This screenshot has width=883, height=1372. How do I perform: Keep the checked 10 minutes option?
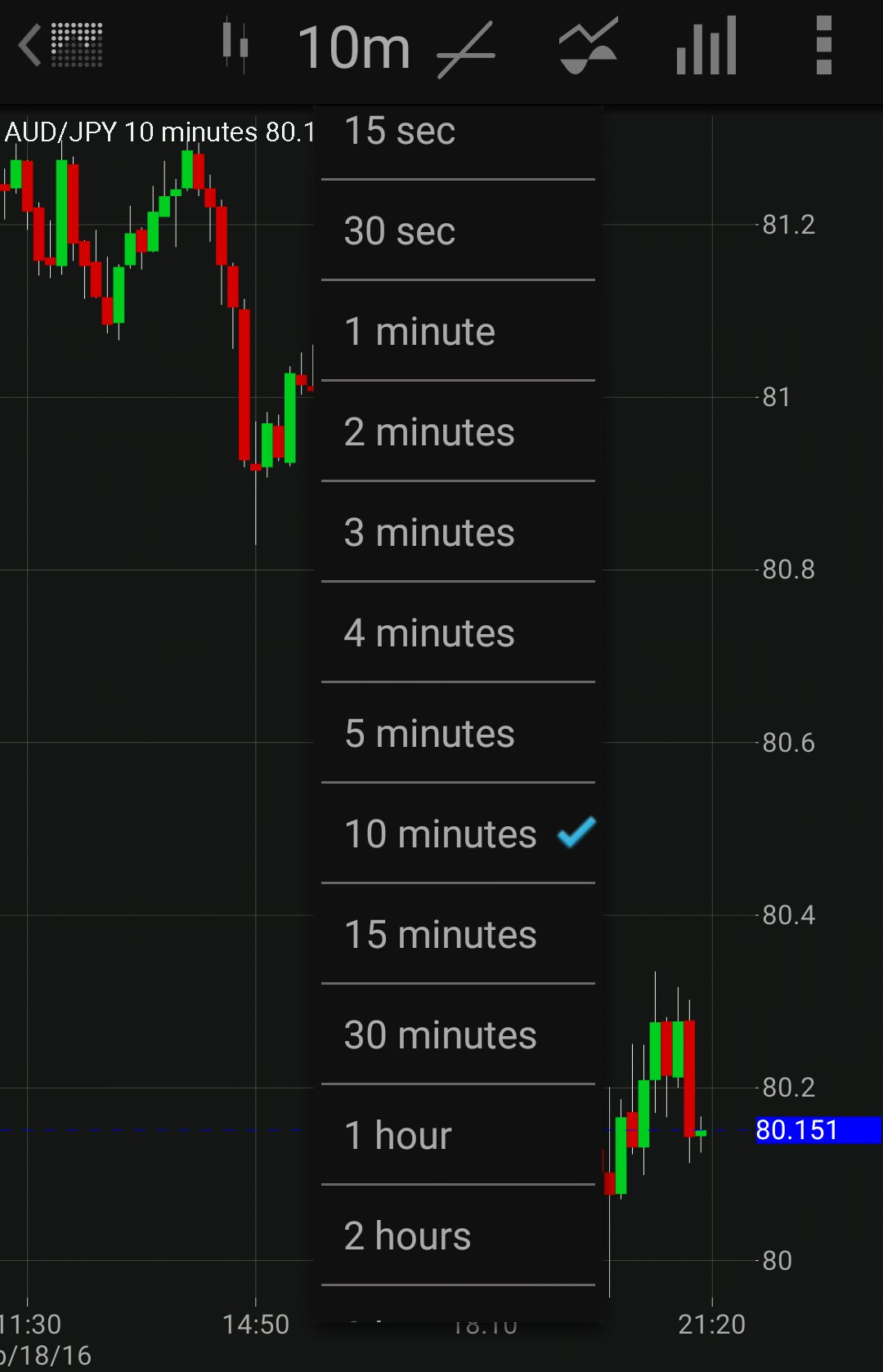pos(458,834)
